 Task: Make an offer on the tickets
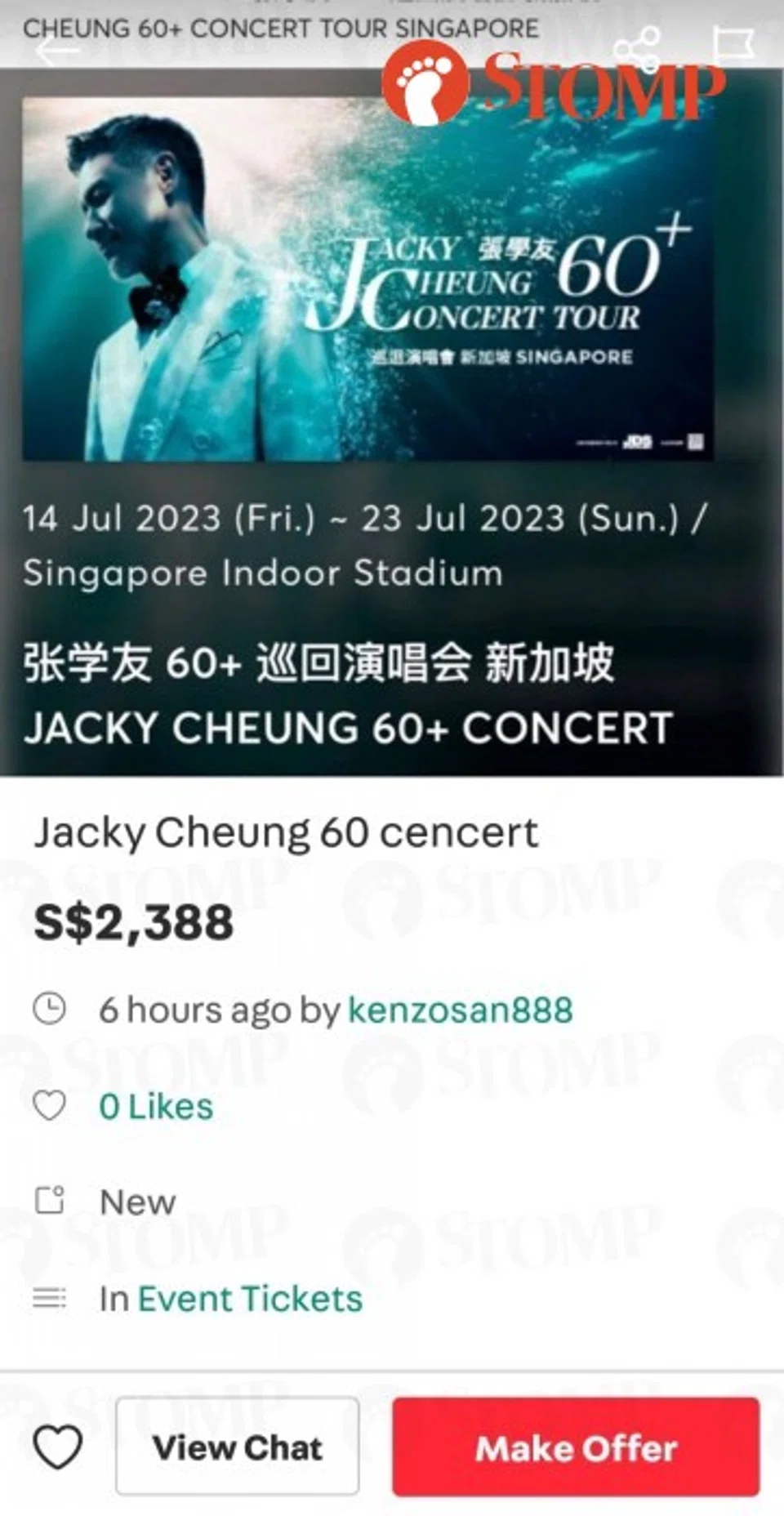pos(576,1447)
